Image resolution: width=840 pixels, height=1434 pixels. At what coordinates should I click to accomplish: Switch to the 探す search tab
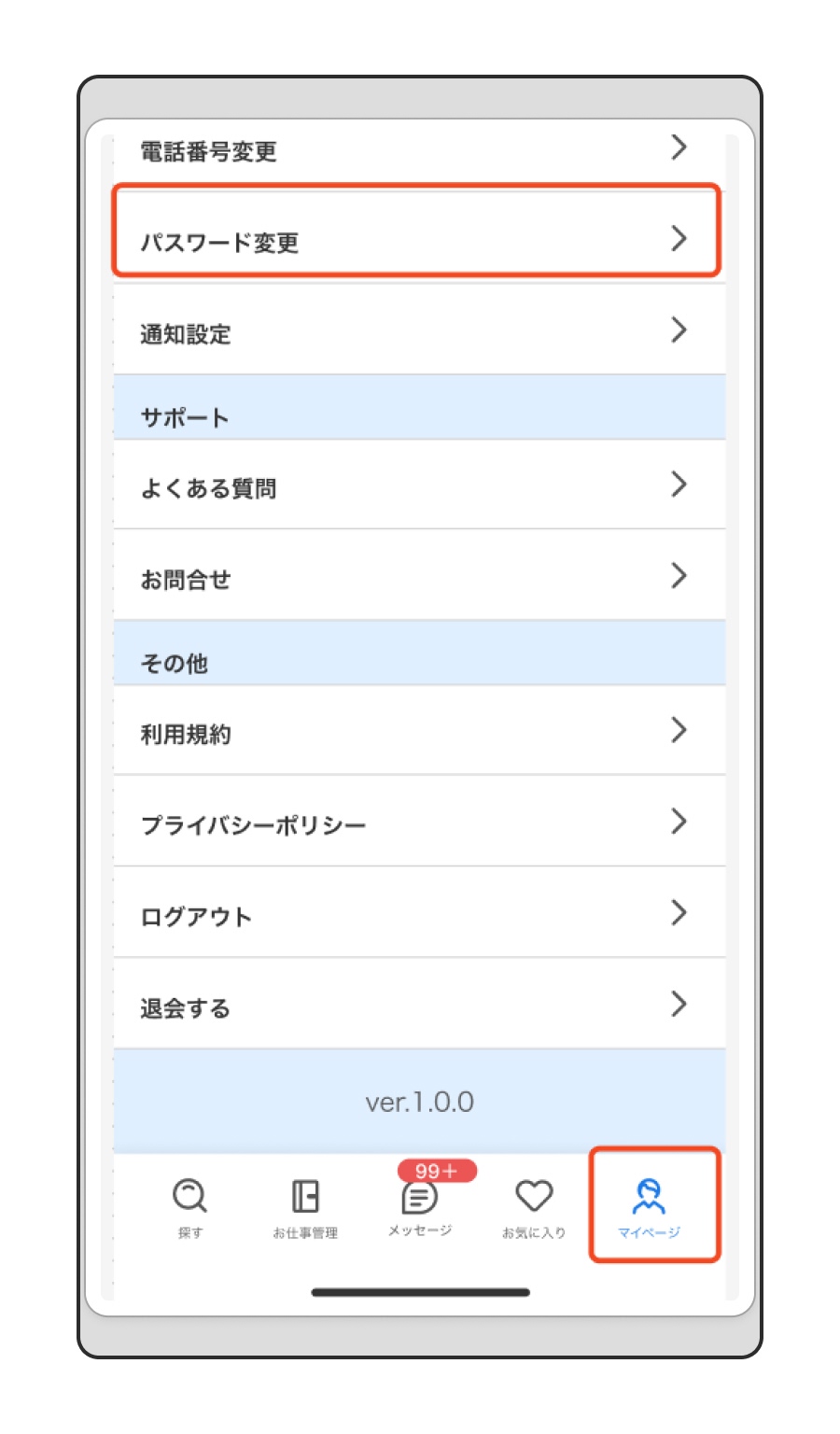[190, 1206]
